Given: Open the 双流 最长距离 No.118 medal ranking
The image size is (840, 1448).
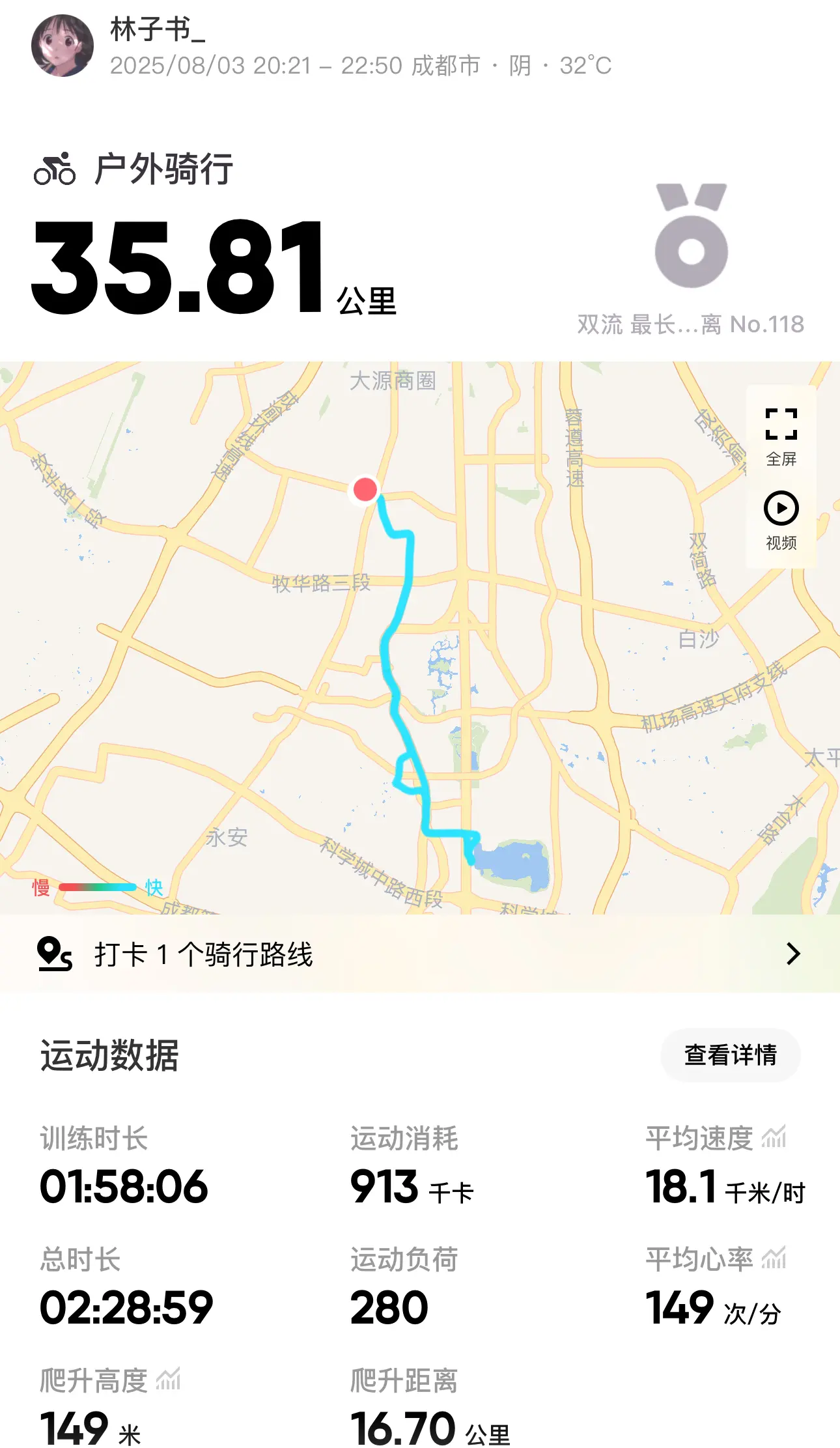Looking at the screenshot, I should coord(691,259).
